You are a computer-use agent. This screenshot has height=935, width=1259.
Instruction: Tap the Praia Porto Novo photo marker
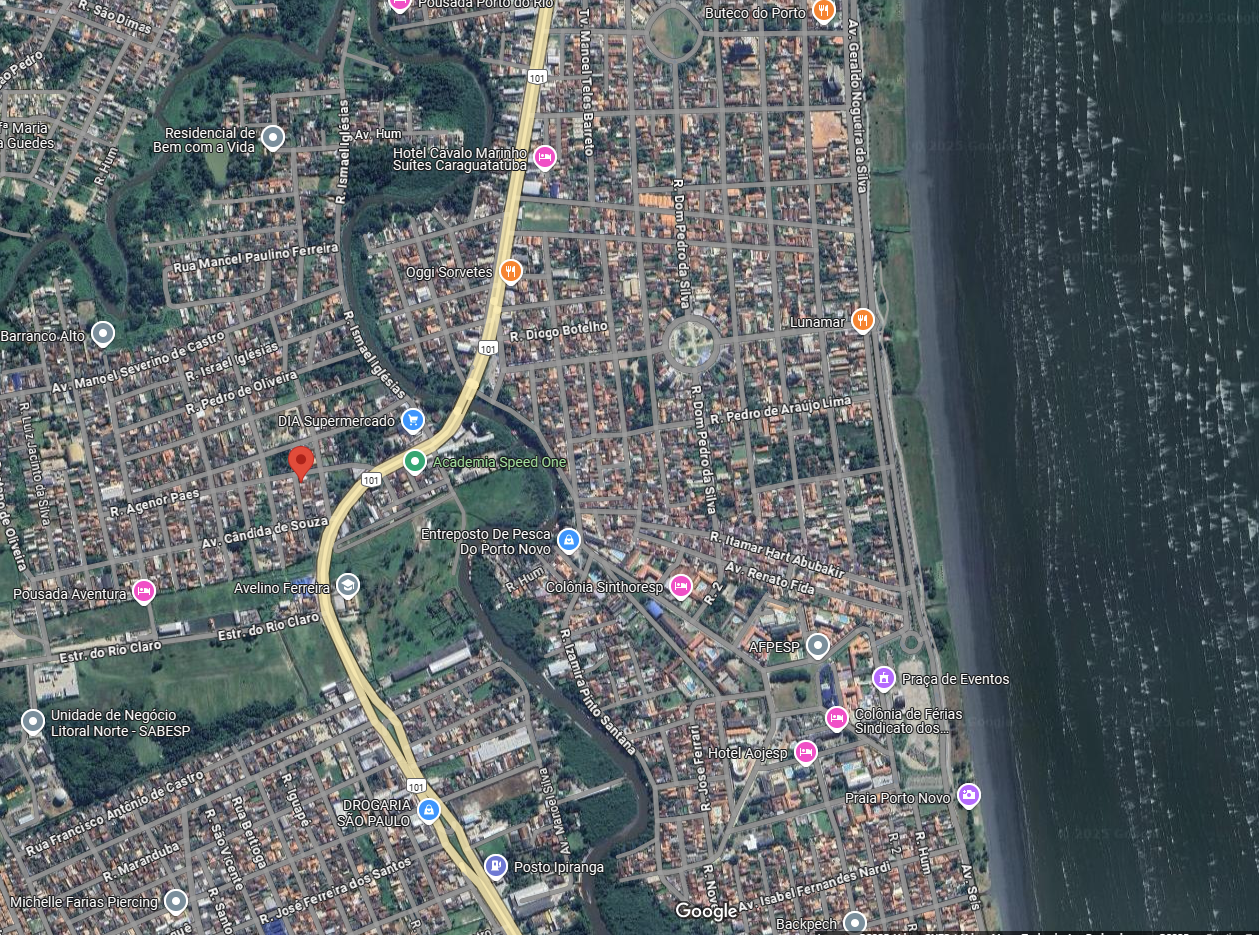tap(968, 796)
